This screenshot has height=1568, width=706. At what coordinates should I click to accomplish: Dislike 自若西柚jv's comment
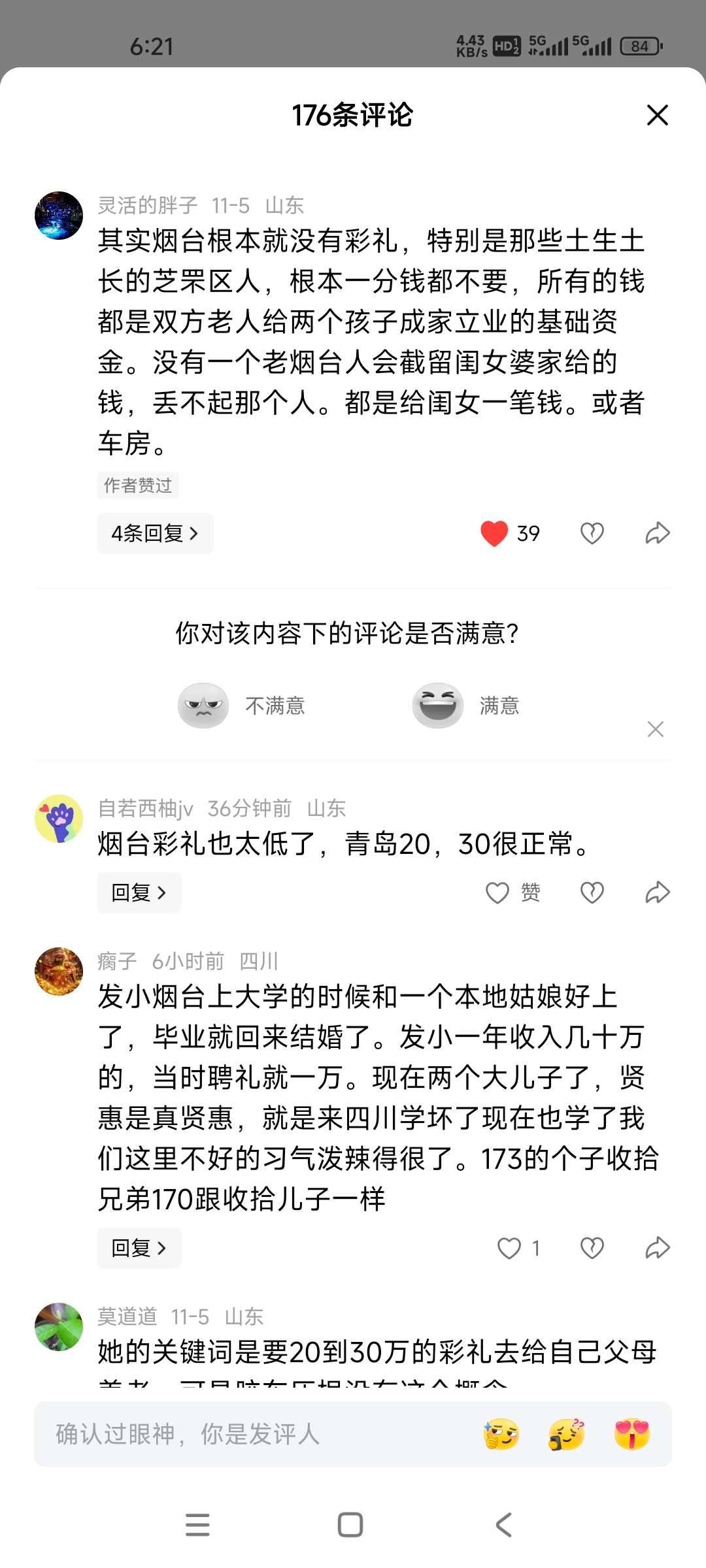[x=592, y=892]
